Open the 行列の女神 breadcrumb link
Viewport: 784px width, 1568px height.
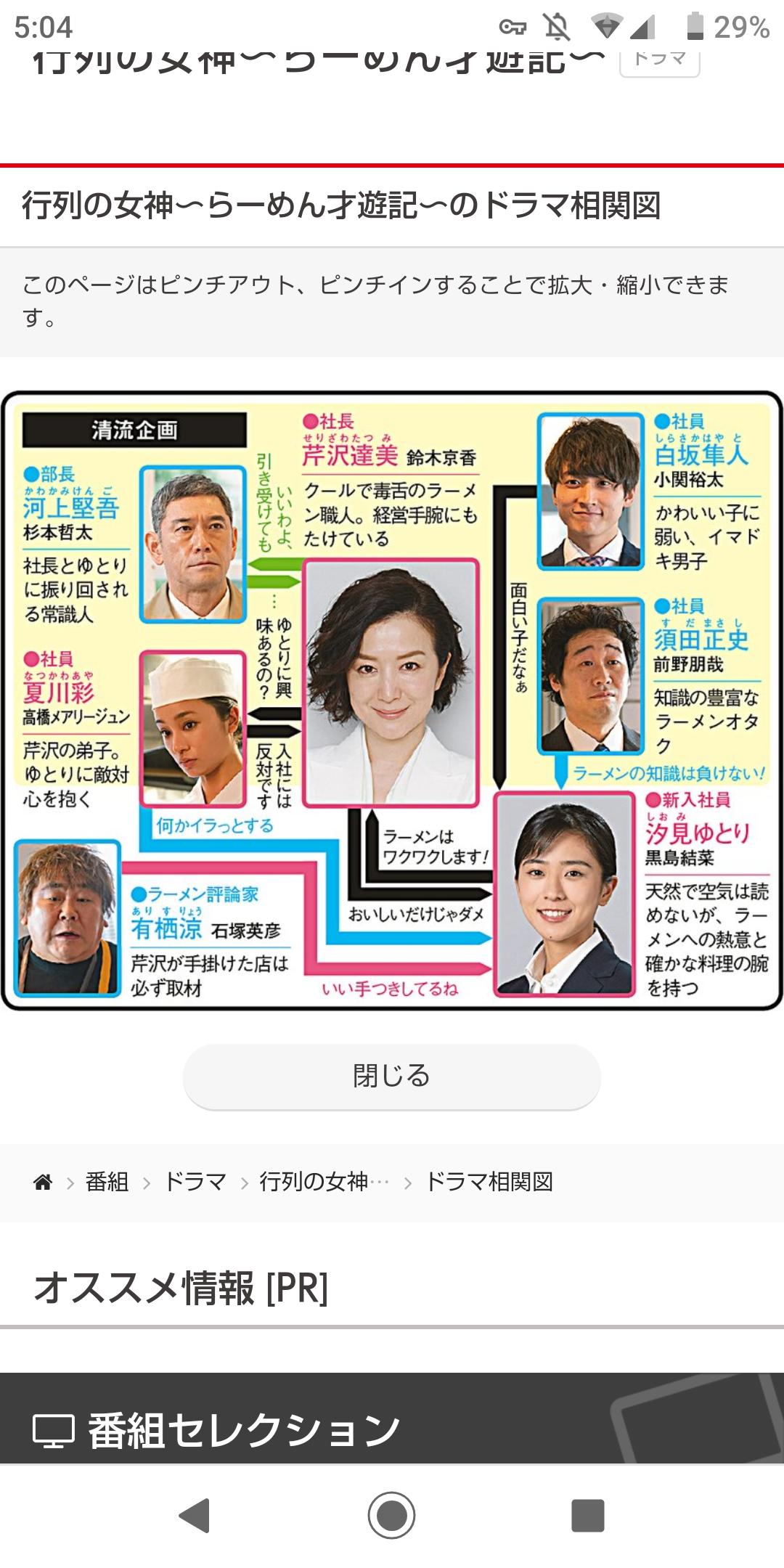click(x=324, y=1182)
